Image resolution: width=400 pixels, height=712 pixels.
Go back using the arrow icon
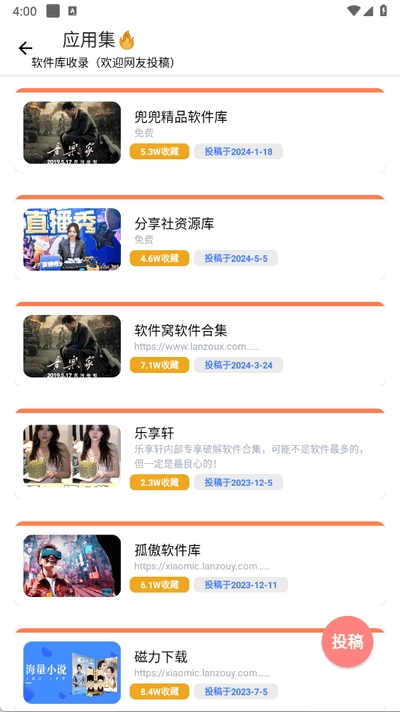click(x=25, y=48)
